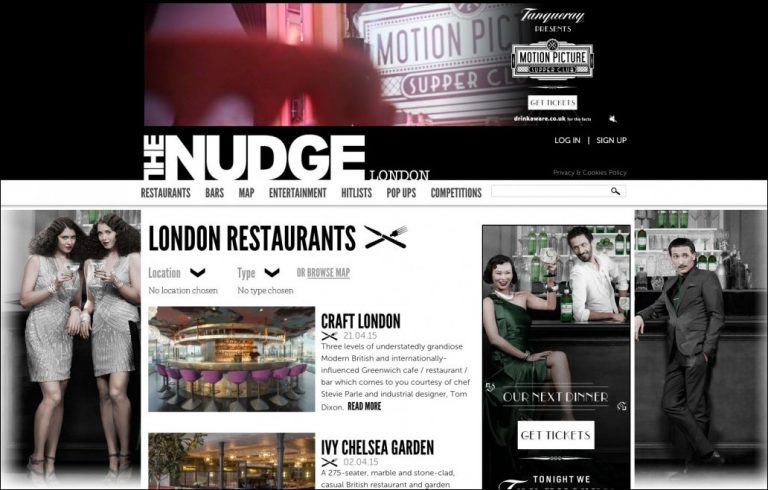Screen dimensions: 768x490
Task: Open the Craft London restaurant photo
Action: click(x=231, y=359)
